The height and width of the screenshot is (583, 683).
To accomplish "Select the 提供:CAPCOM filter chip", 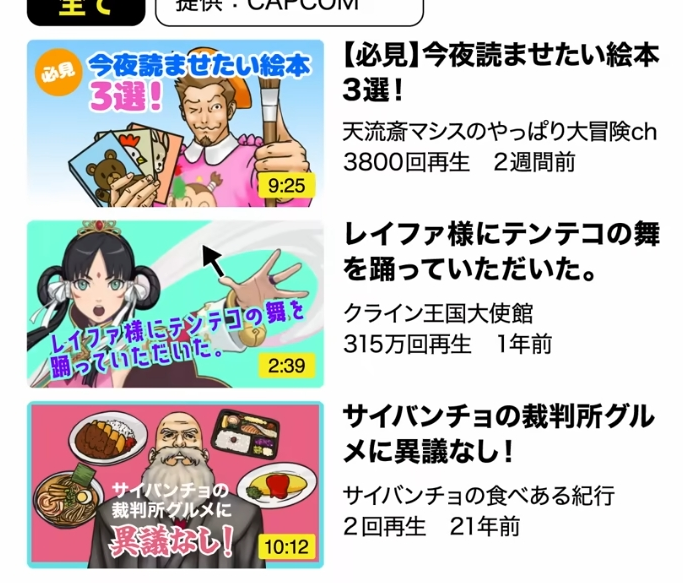I will point(289,9).
